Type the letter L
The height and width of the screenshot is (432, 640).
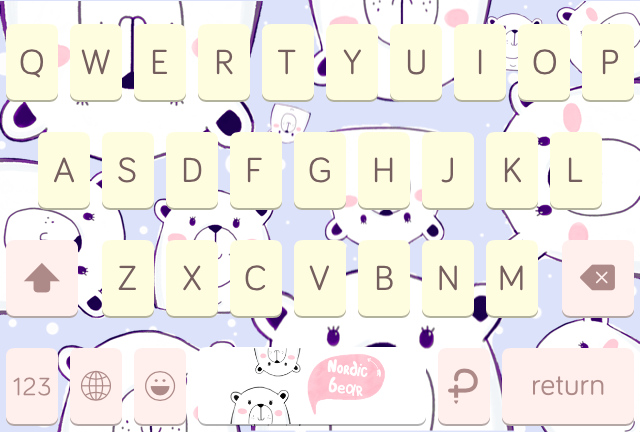576,170
